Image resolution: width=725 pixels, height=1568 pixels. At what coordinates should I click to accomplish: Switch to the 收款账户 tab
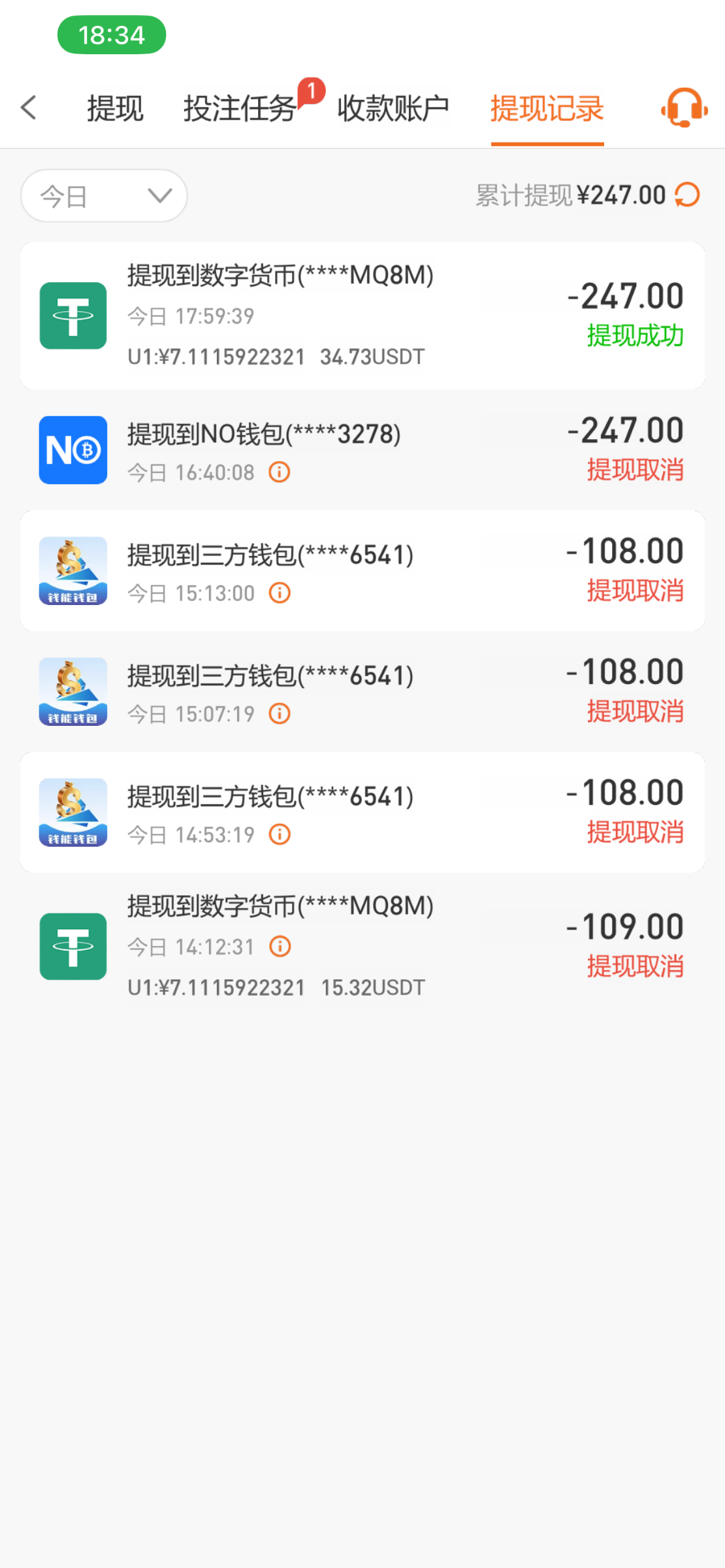point(393,108)
